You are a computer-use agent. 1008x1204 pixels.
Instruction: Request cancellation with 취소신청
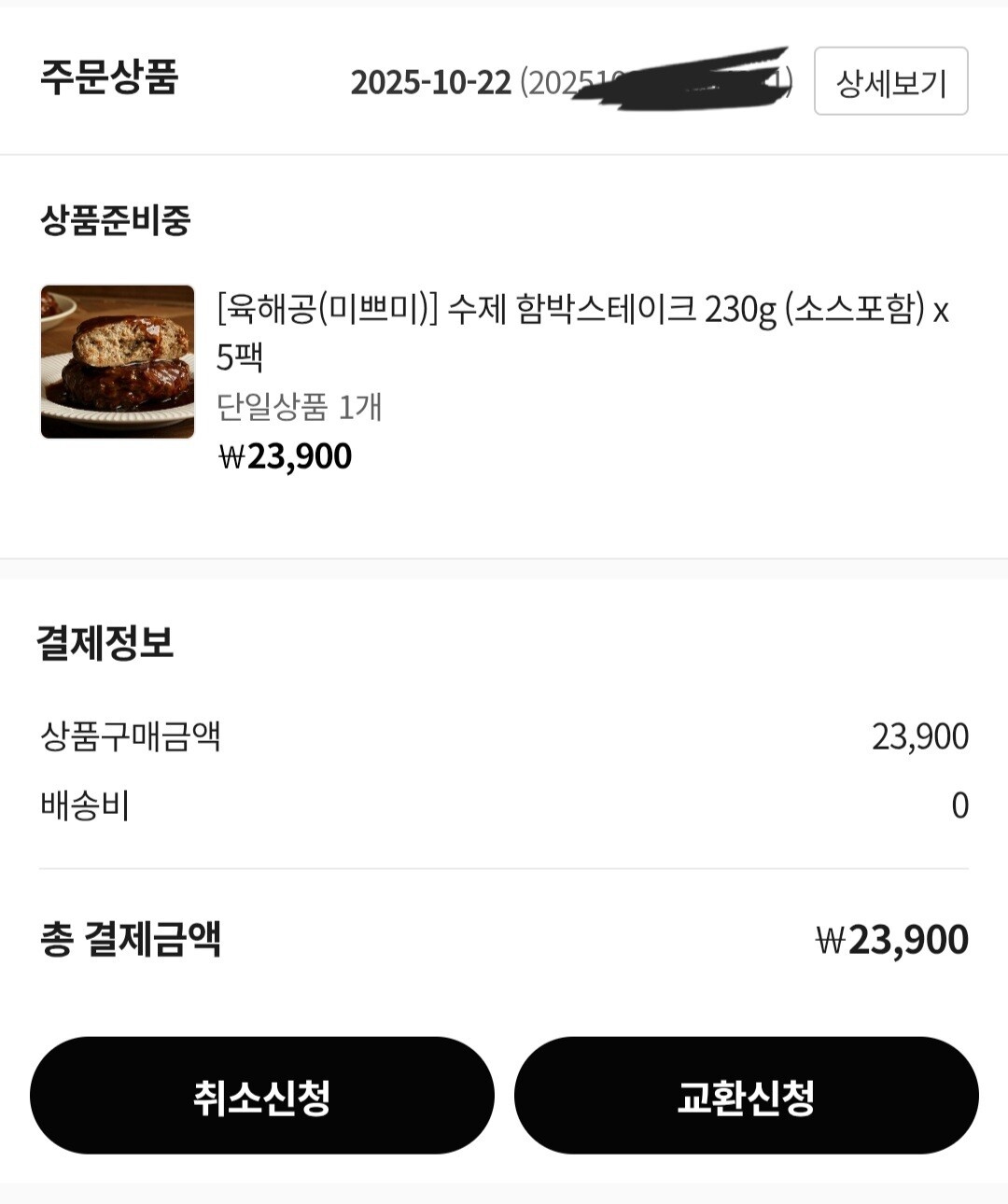coord(262,1096)
